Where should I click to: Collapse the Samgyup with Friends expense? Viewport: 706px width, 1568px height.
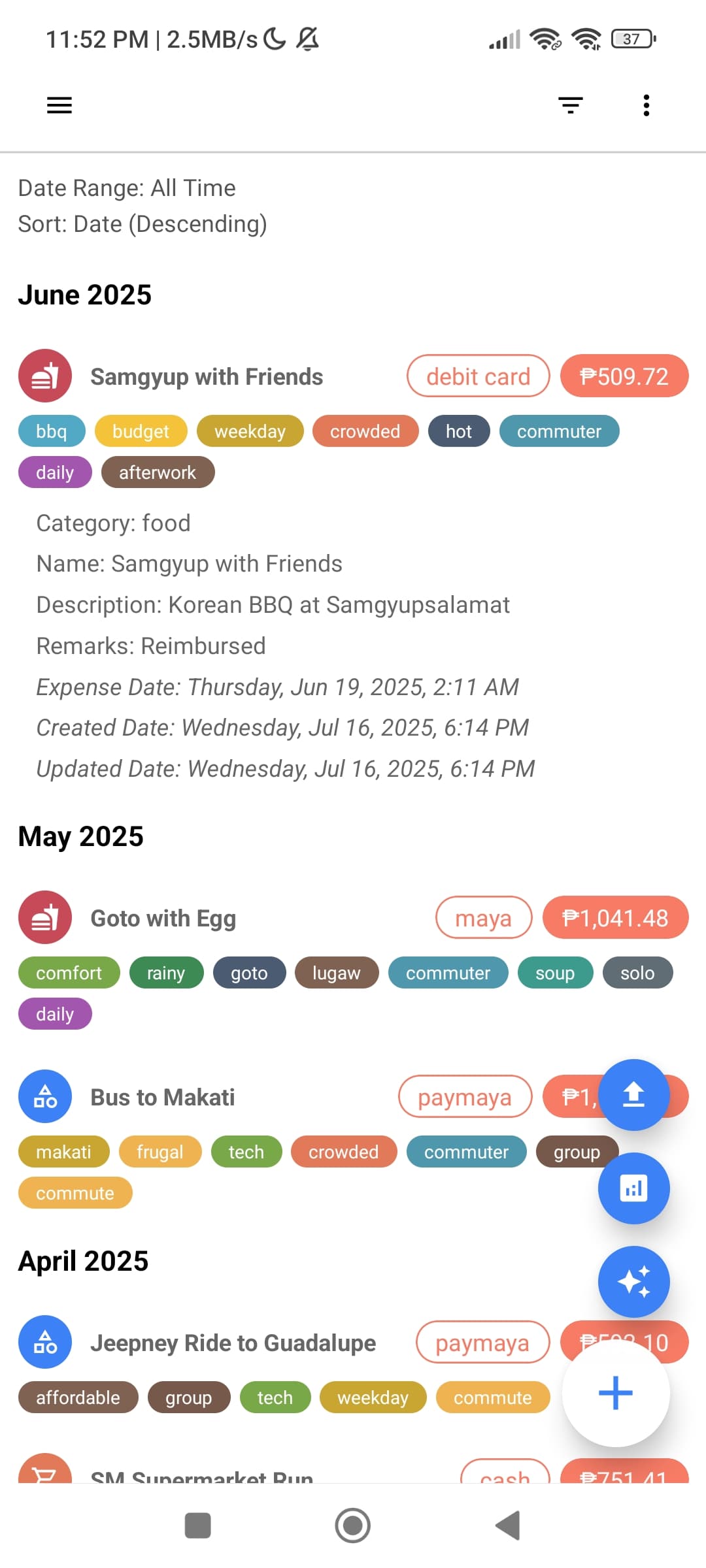tap(207, 377)
